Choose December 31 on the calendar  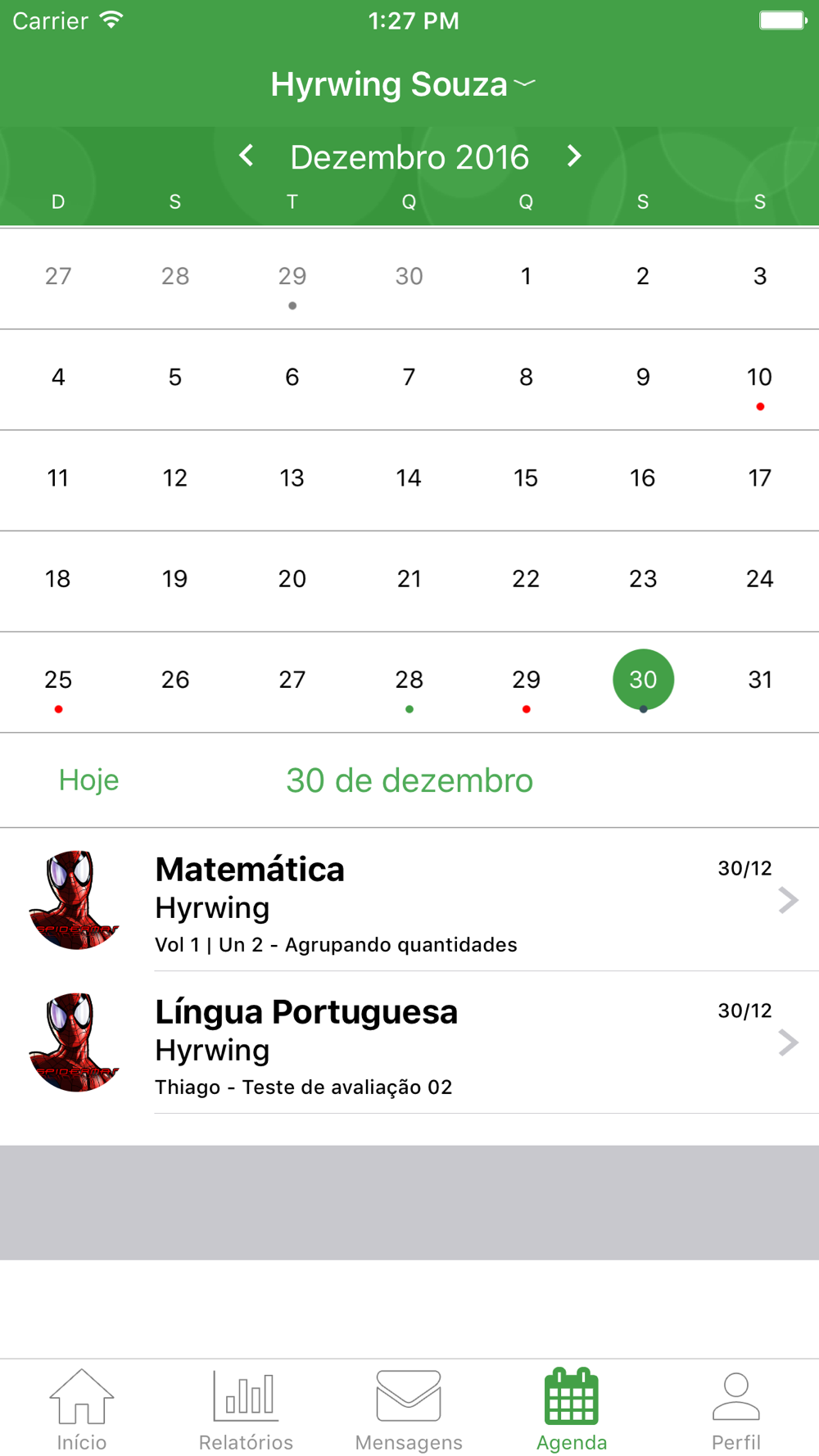click(x=759, y=681)
